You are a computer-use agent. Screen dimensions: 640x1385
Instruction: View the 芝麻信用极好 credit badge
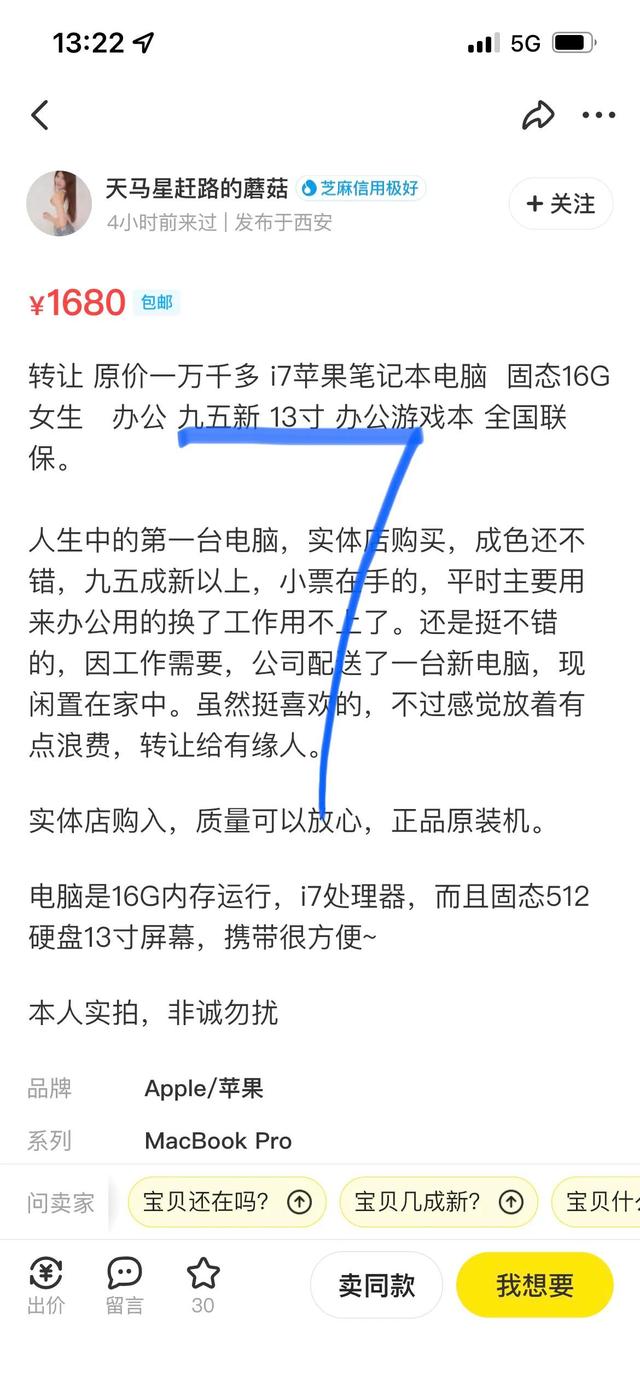point(361,188)
